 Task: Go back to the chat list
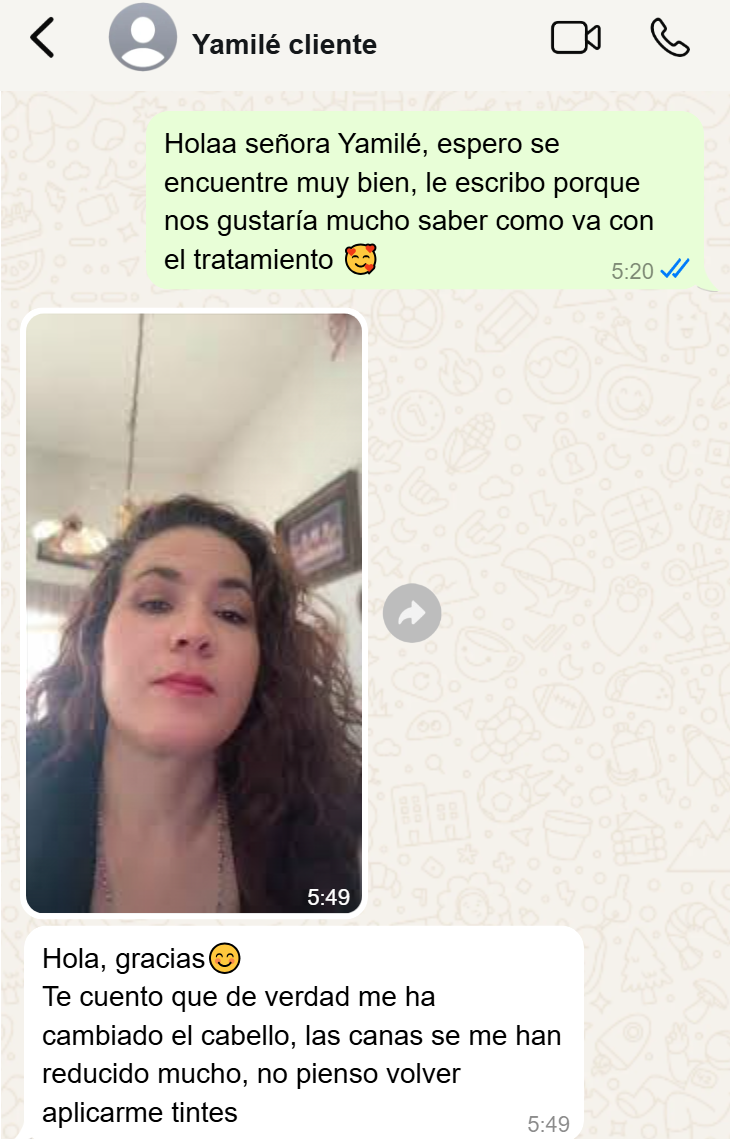click(42, 39)
